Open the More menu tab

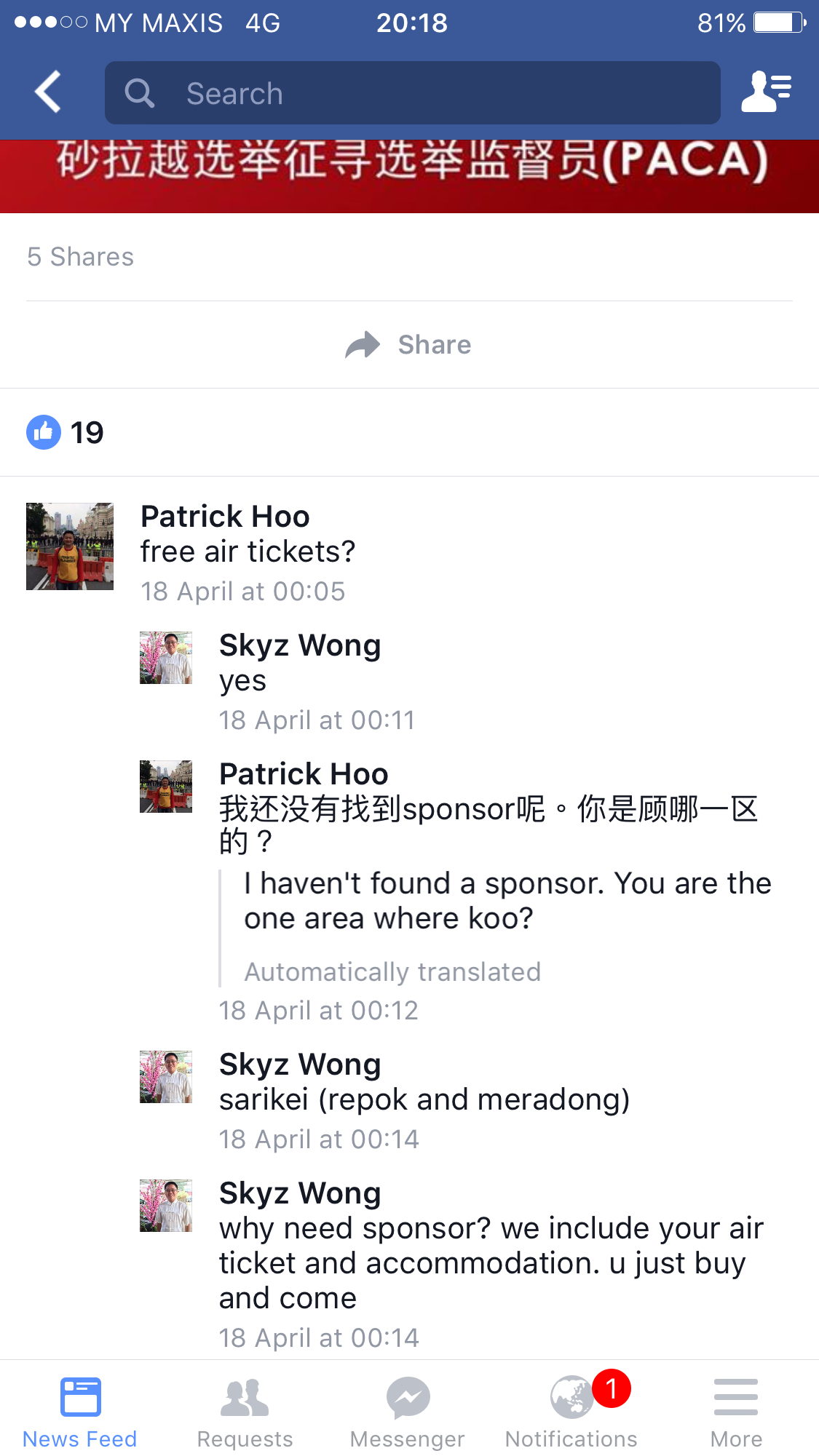pyautogui.click(x=736, y=1412)
